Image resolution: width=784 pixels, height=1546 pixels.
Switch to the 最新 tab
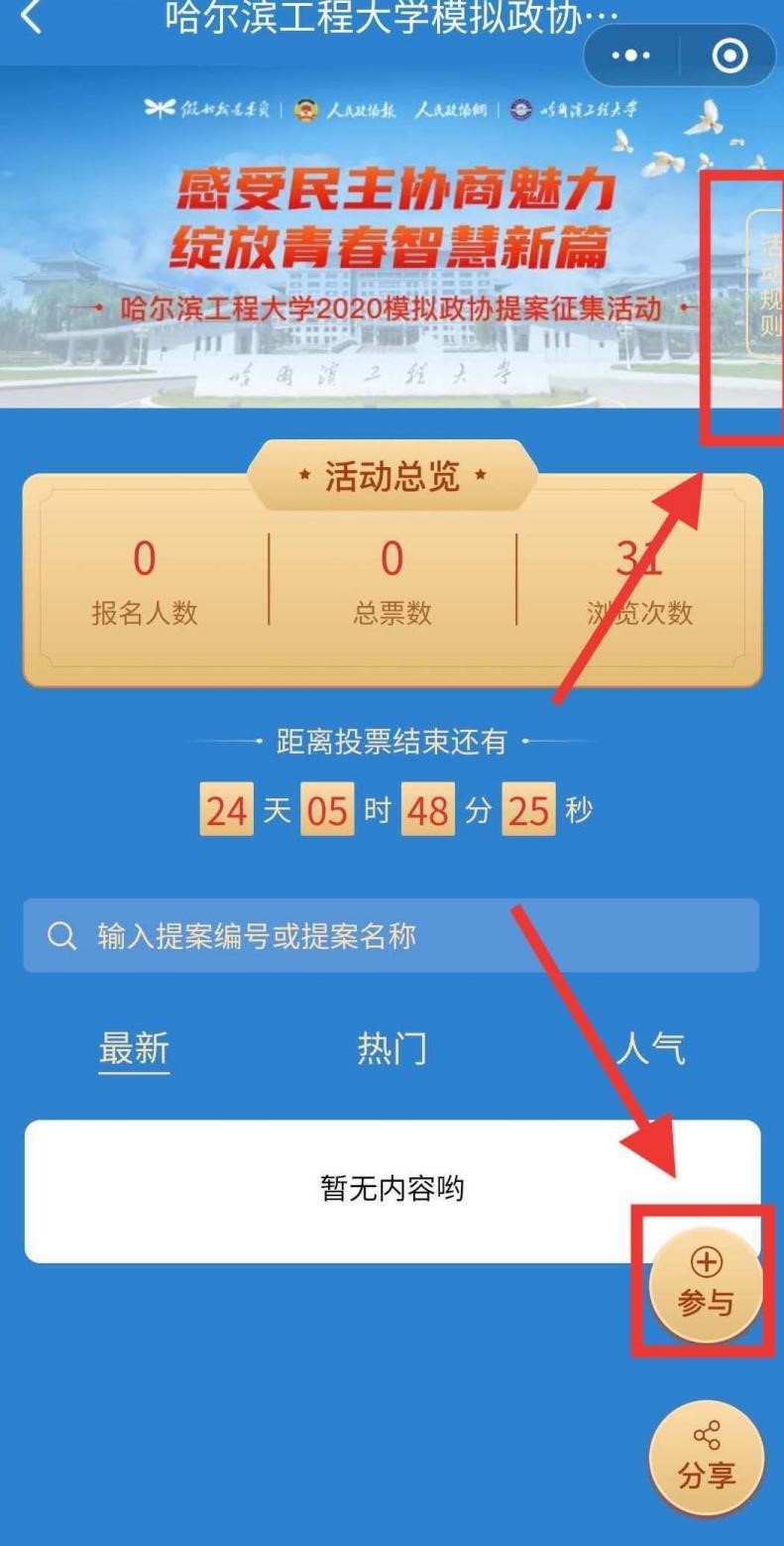135,1048
